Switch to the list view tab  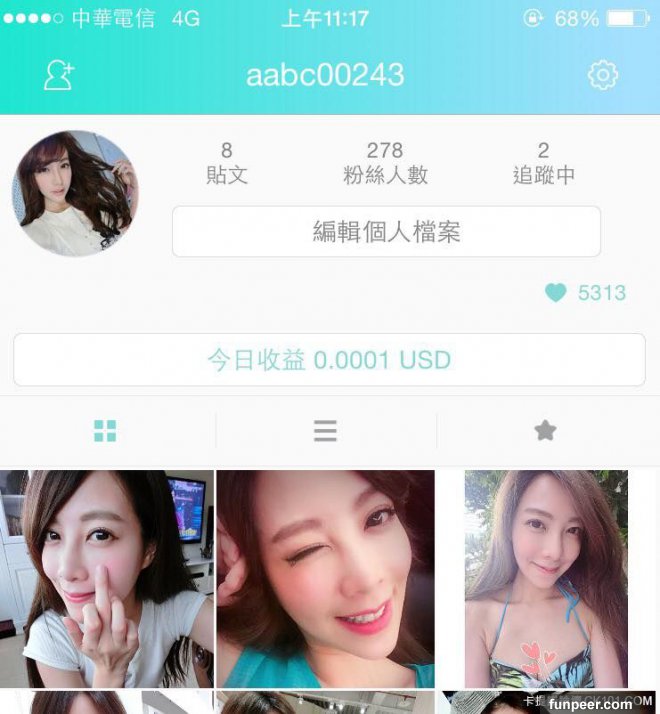pos(325,431)
